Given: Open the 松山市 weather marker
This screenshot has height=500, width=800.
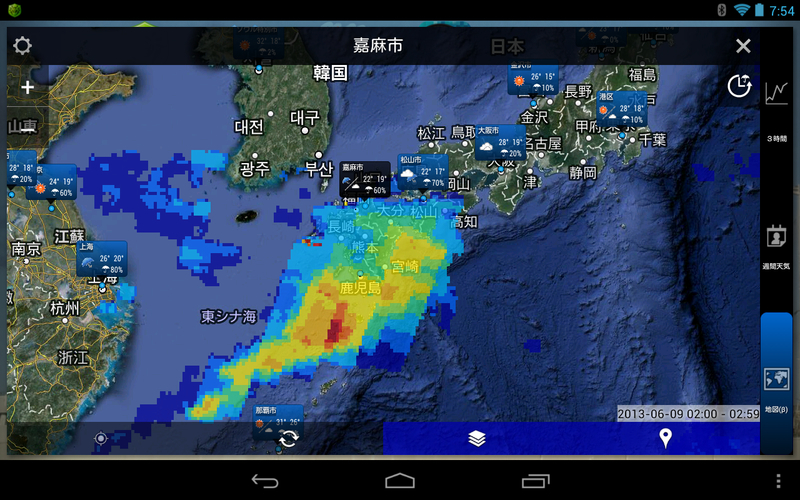Looking at the screenshot, I should 421,172.
